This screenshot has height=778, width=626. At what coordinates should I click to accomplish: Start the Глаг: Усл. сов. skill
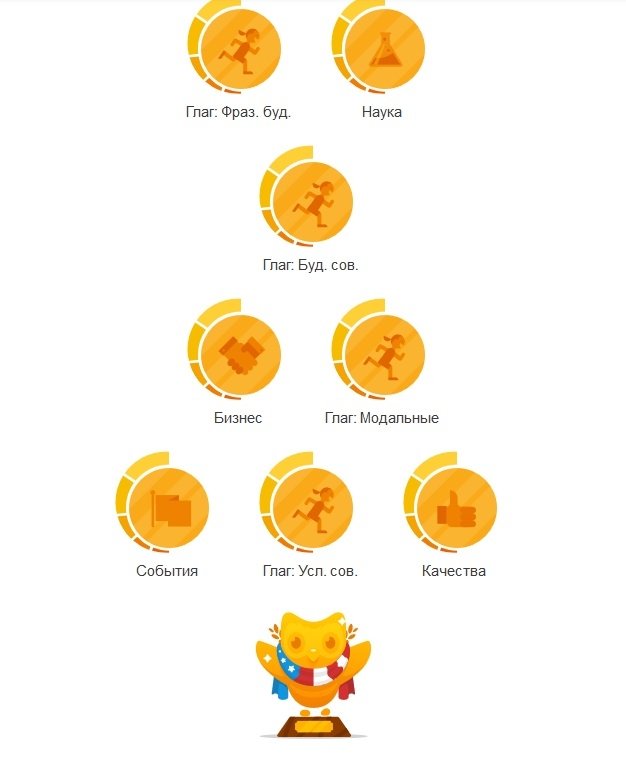click(312, 507)
